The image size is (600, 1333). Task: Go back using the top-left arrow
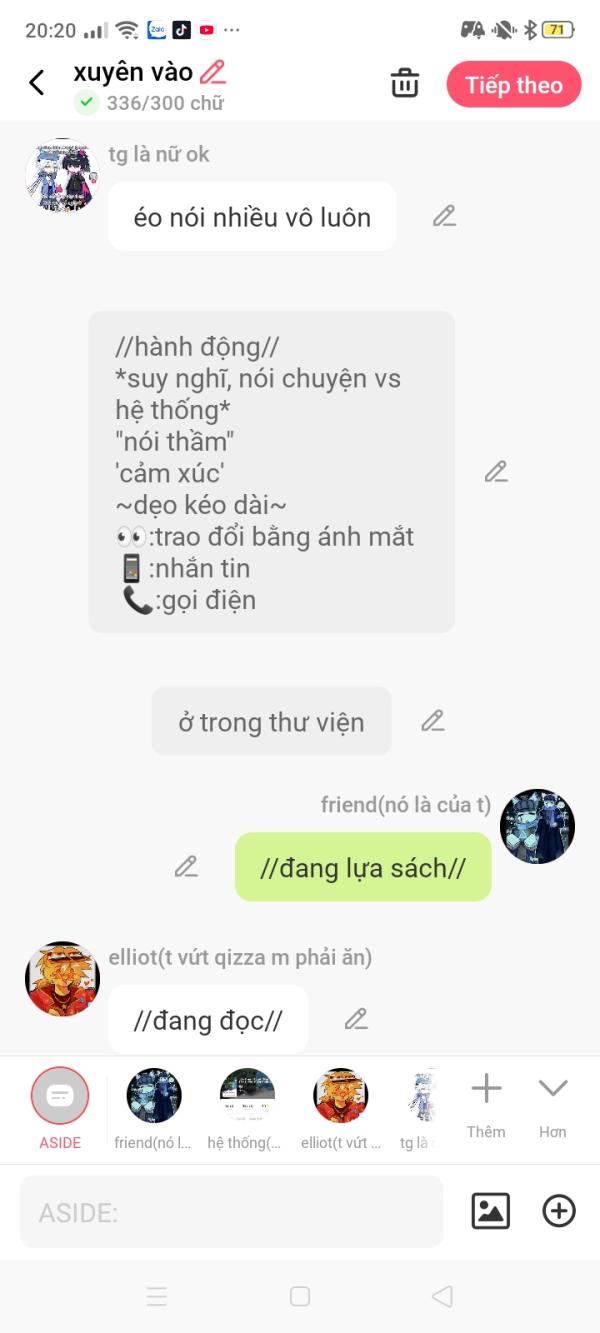pos(37,83)
